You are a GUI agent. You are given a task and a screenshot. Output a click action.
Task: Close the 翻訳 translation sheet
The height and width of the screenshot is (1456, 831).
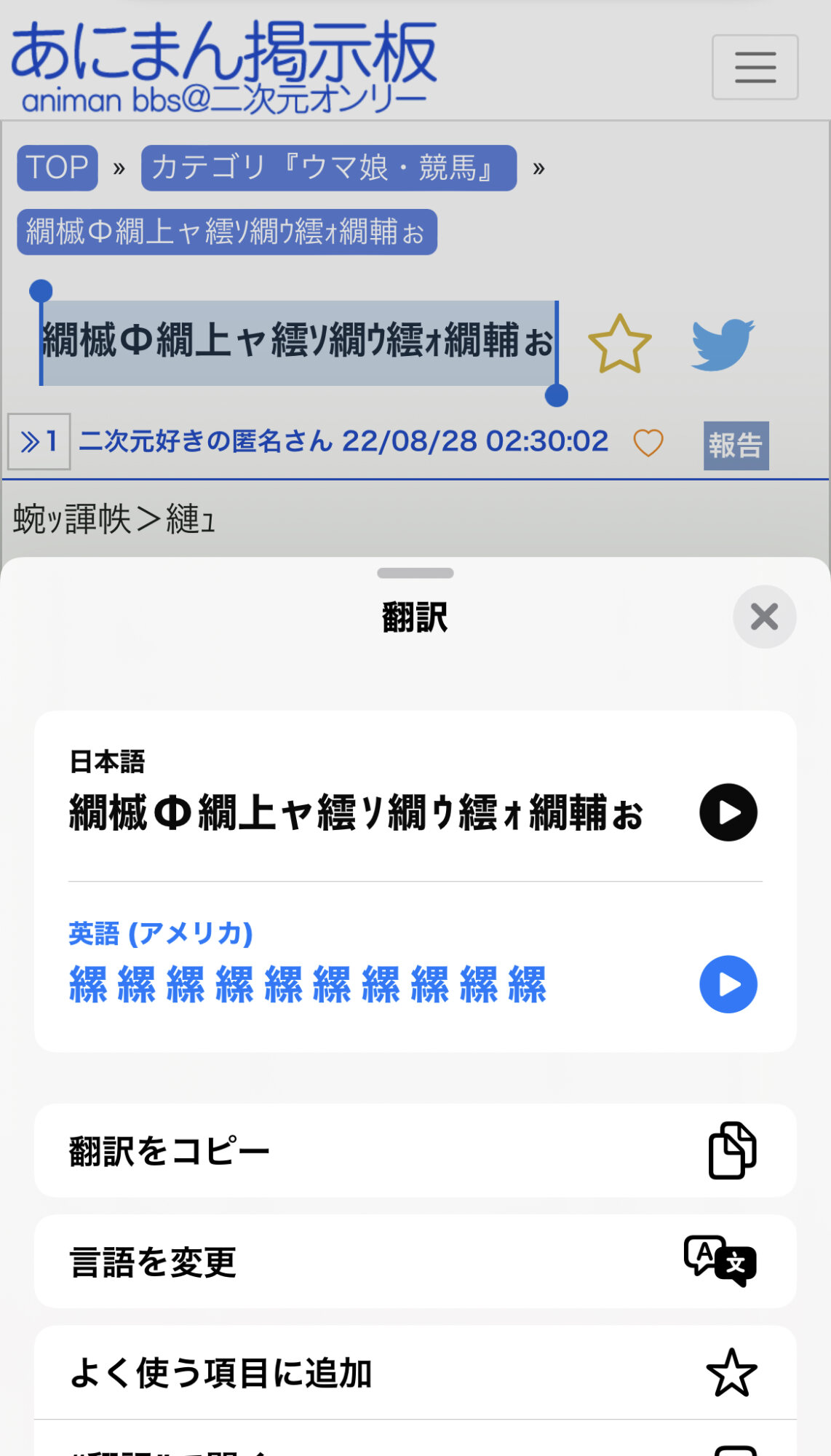pos(764,617)
